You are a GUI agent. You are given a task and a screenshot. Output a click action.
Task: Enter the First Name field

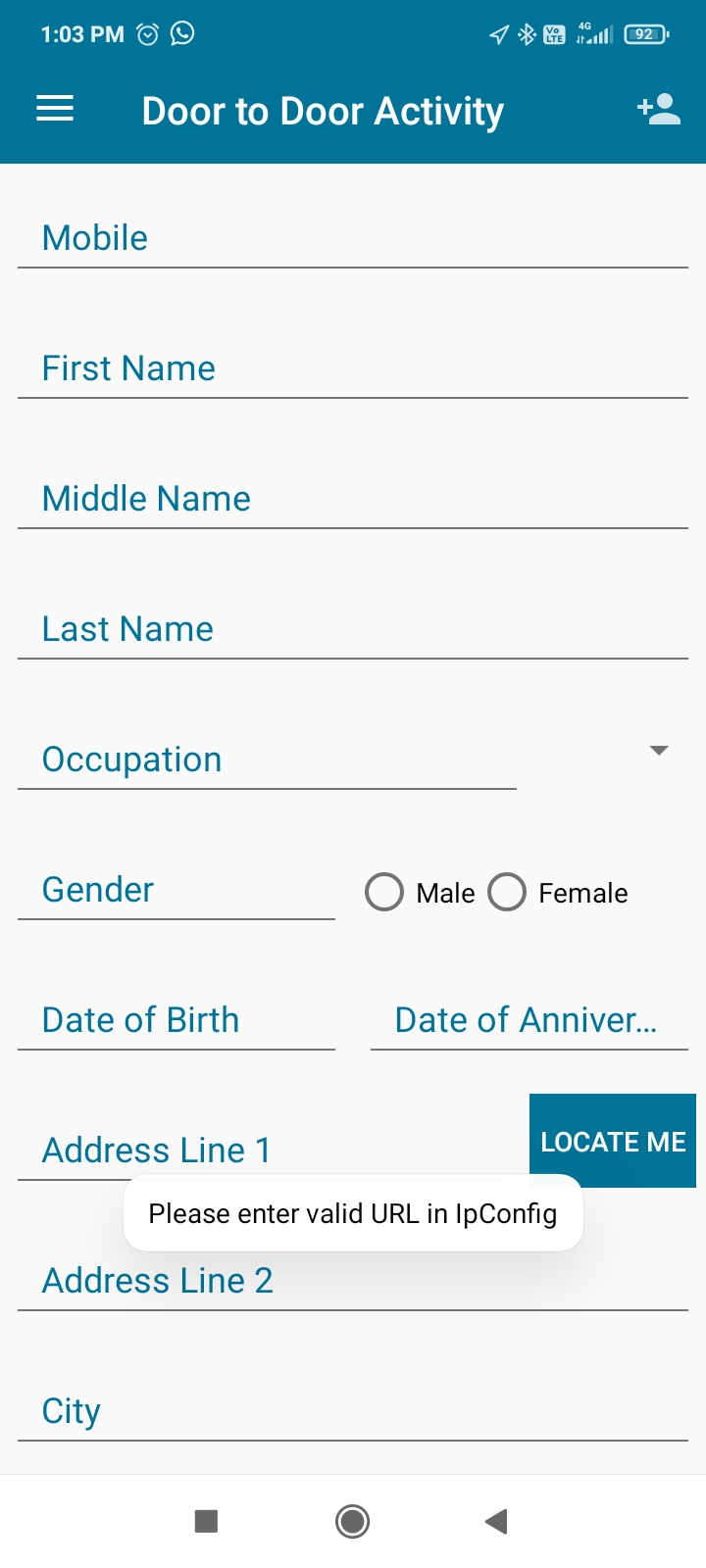(353, 368)
